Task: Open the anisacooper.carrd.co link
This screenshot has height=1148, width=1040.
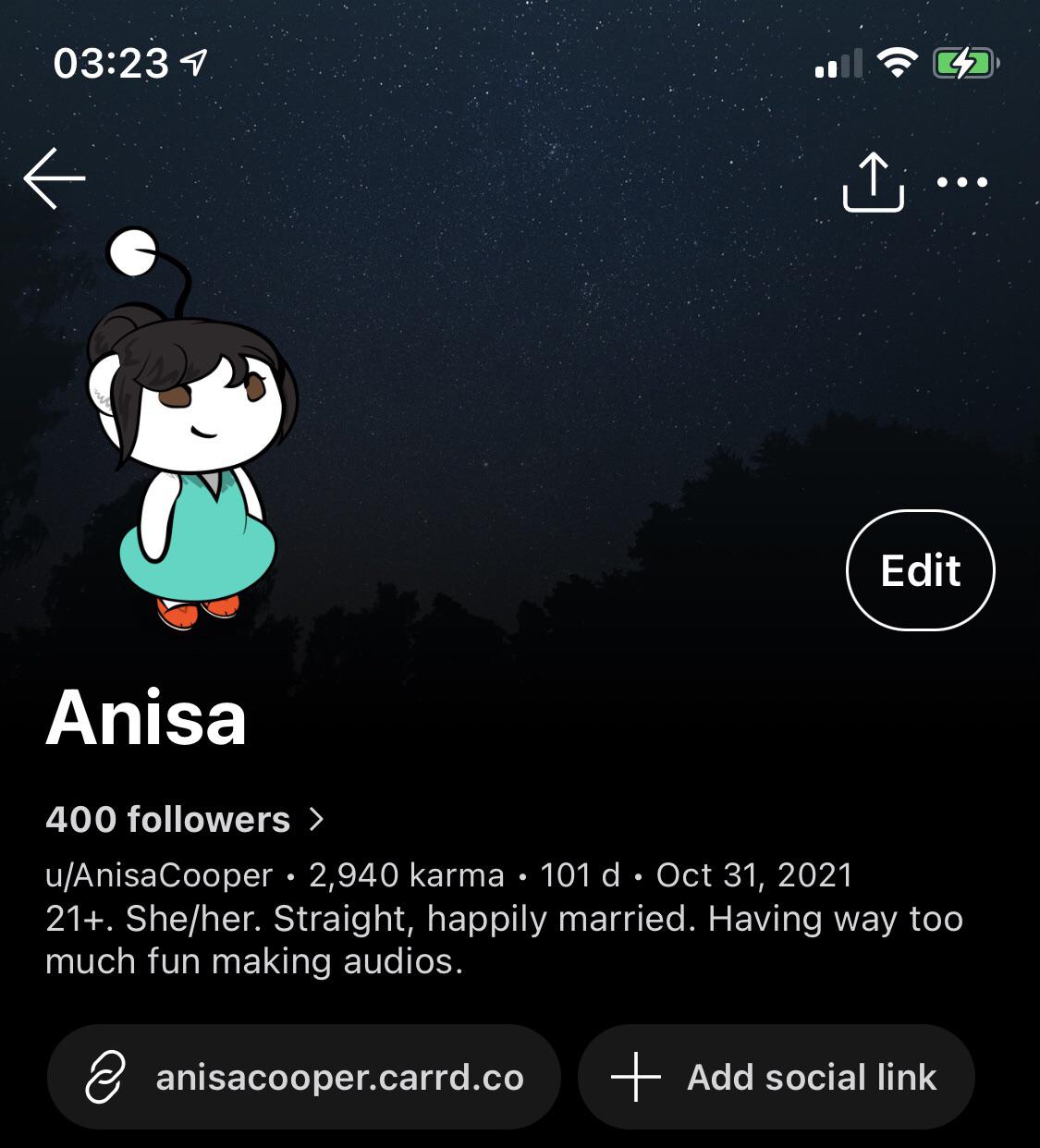Action: pos(304,1078)
